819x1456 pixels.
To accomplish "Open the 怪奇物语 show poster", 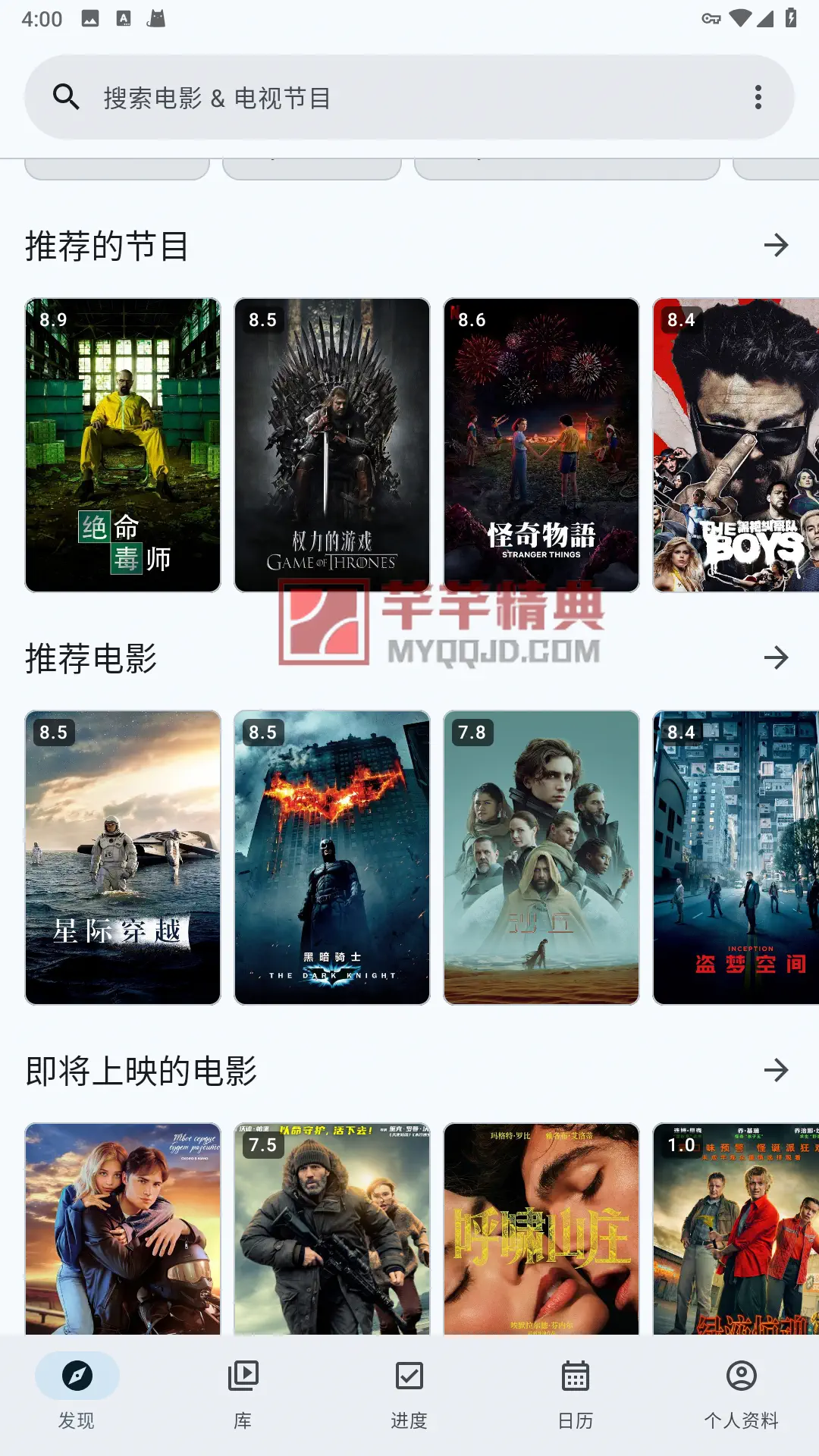I will coord(541,445).
